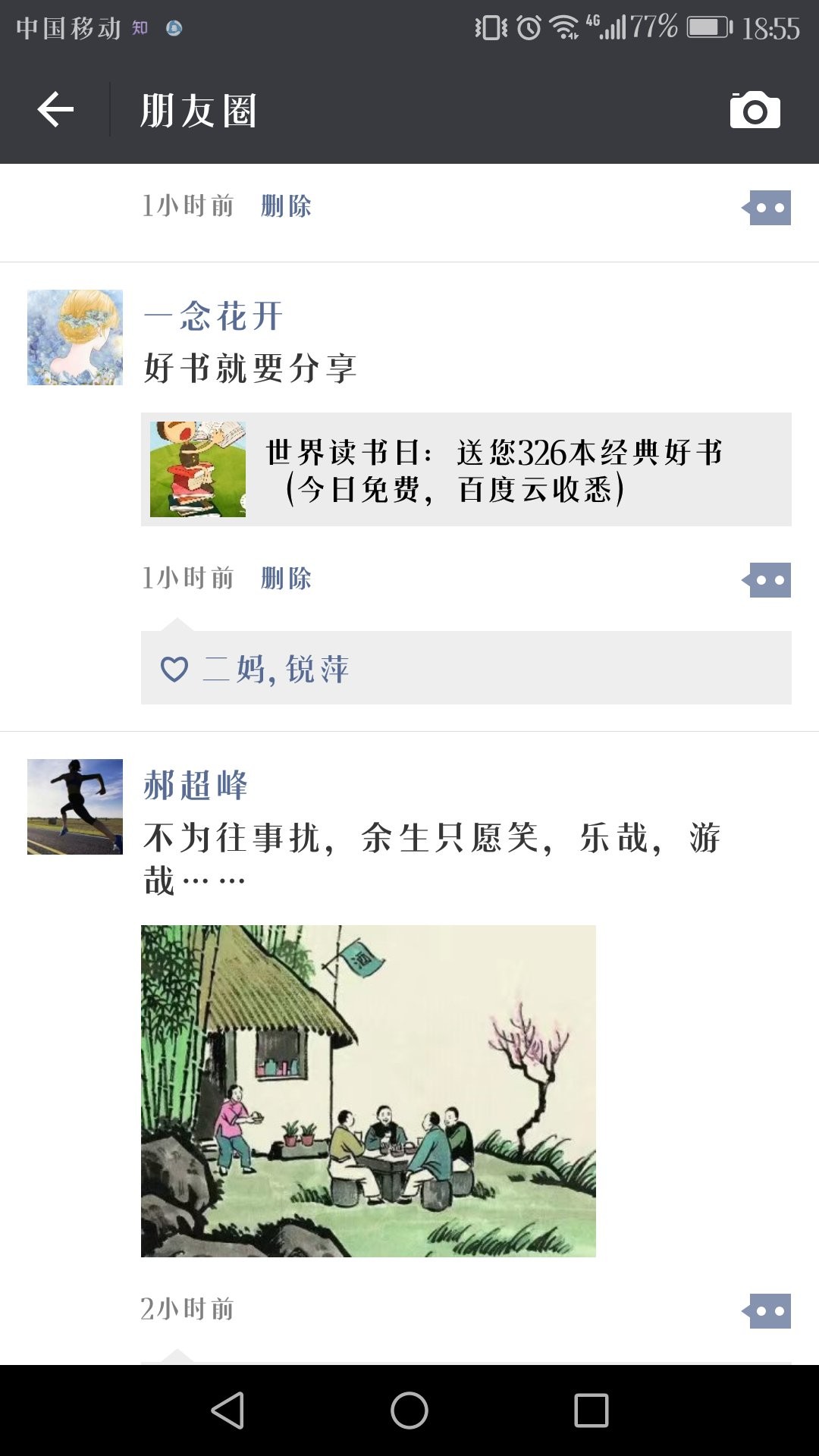Open like/comment menu on 郝超峰's post

click(x=767, y=1311)
